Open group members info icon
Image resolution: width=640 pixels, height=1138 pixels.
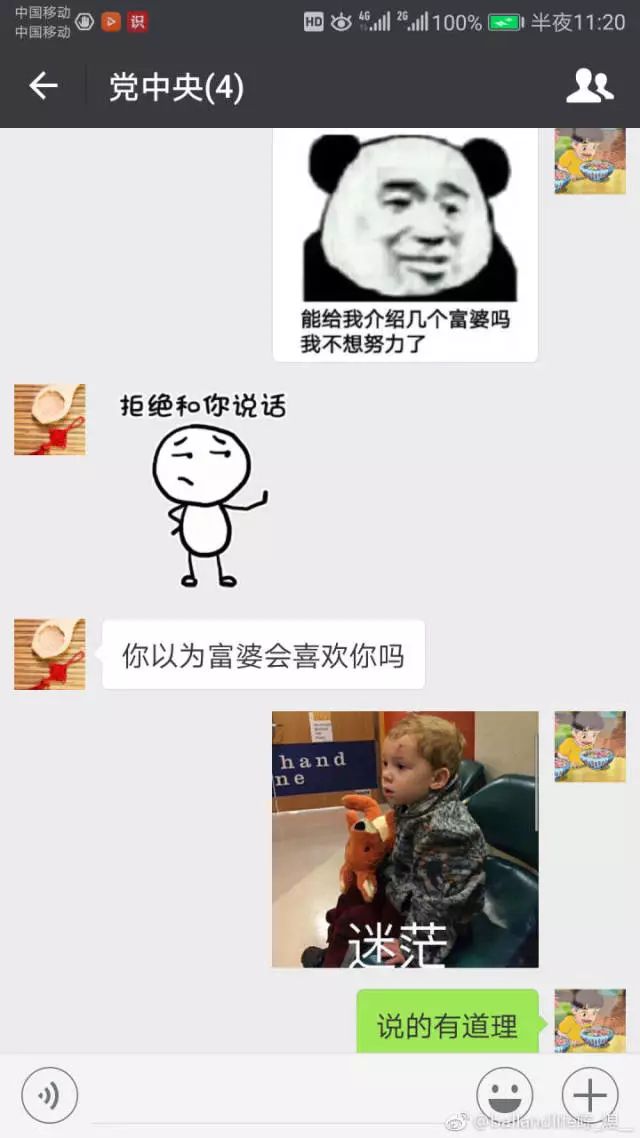(x=589, y=87)
